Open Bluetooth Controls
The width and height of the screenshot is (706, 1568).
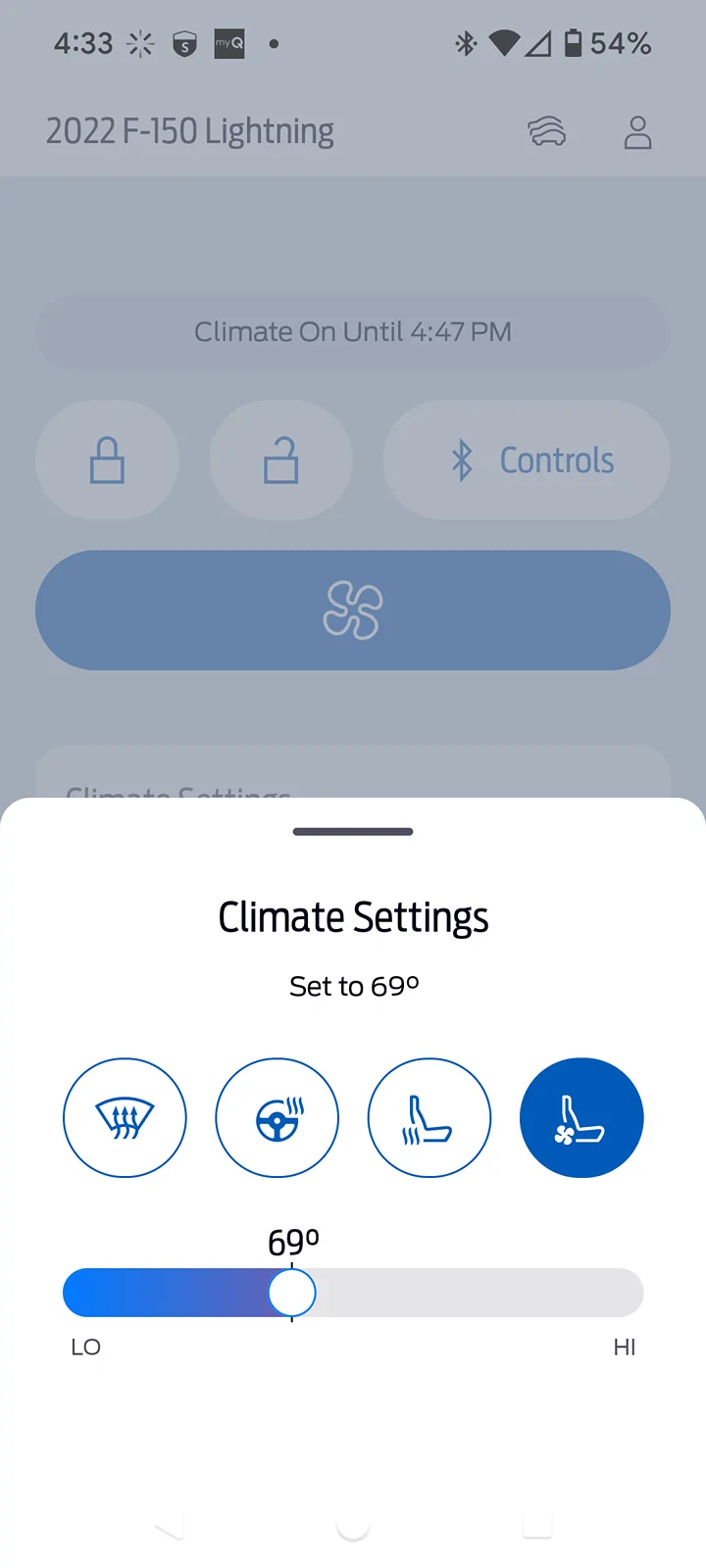(527, 460)
